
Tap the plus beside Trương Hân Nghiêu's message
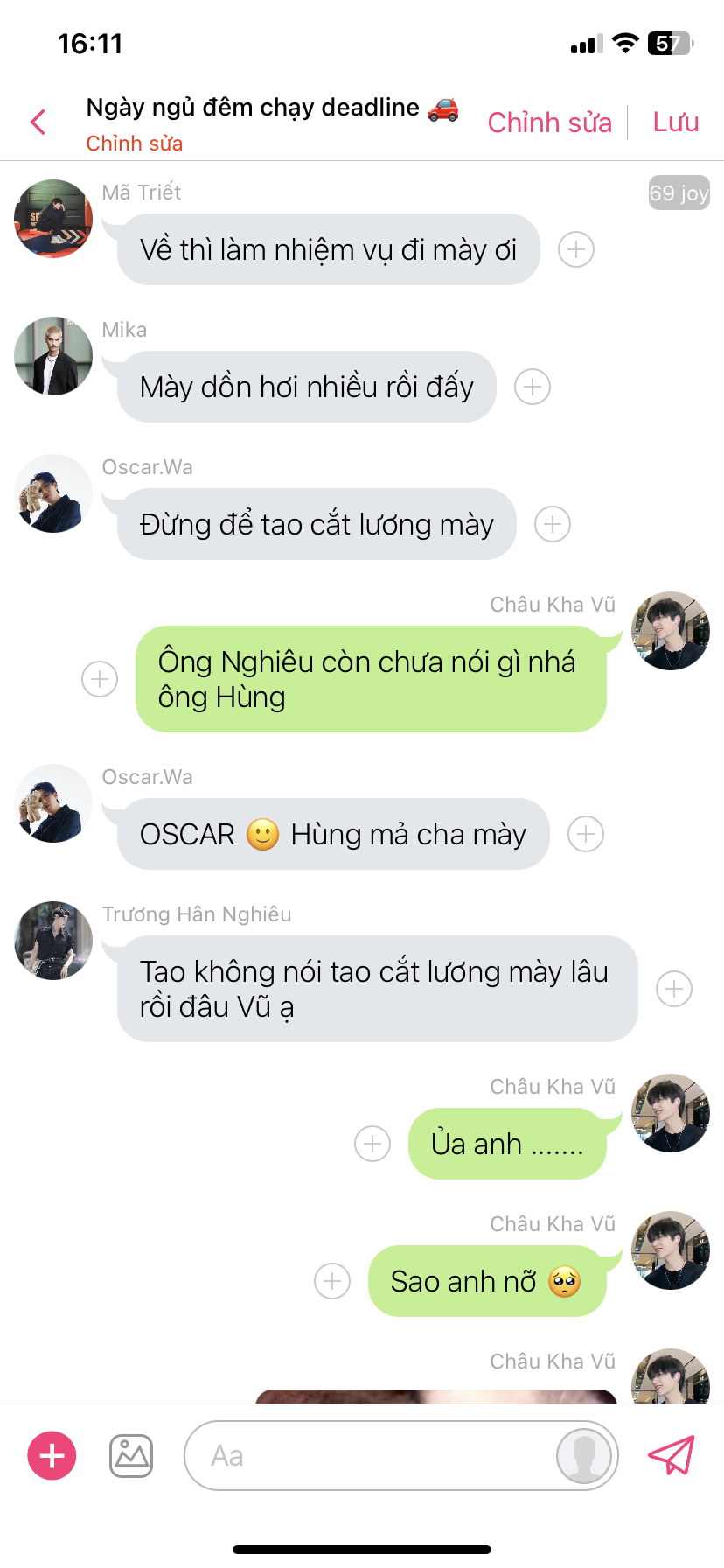pos(674,989)
